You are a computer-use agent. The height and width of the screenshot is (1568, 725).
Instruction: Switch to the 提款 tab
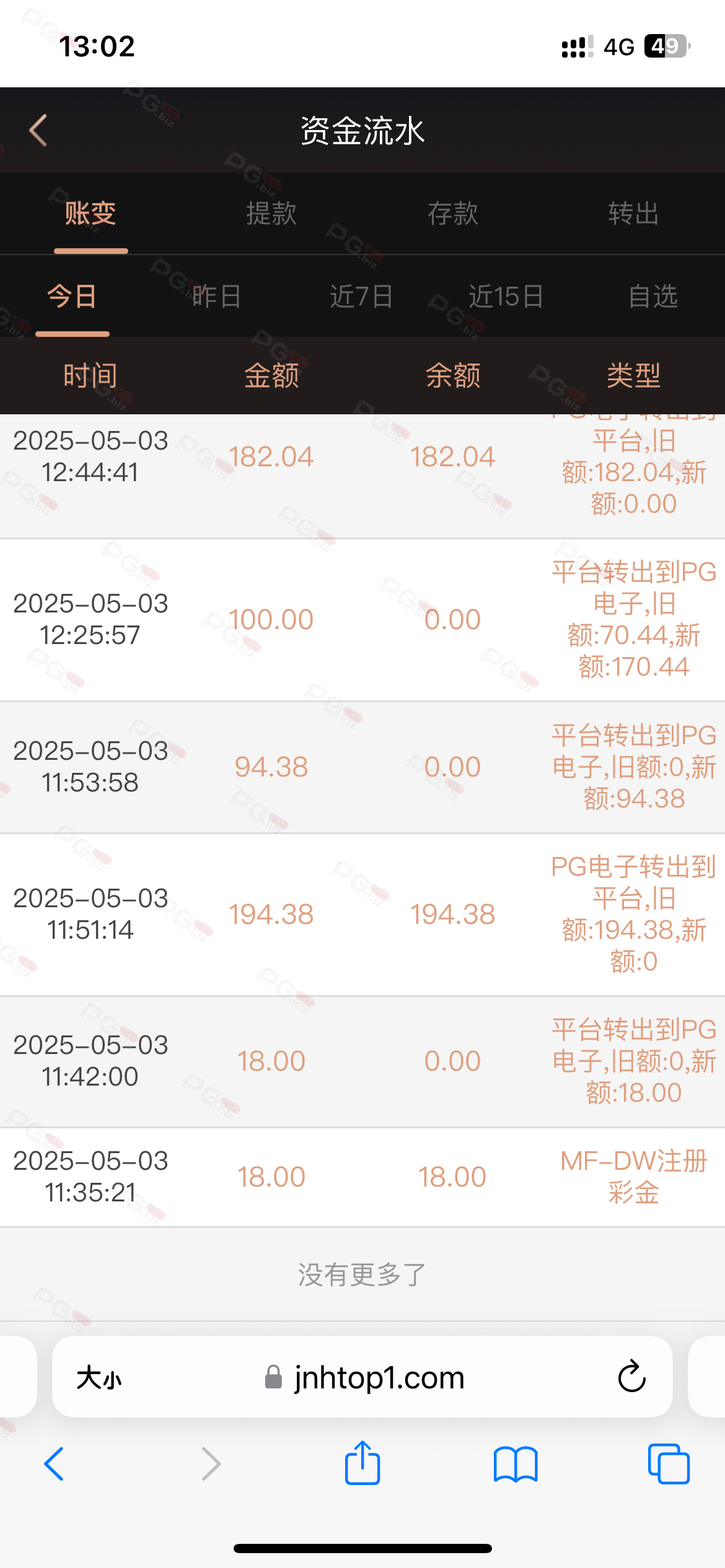pos(271,214)
